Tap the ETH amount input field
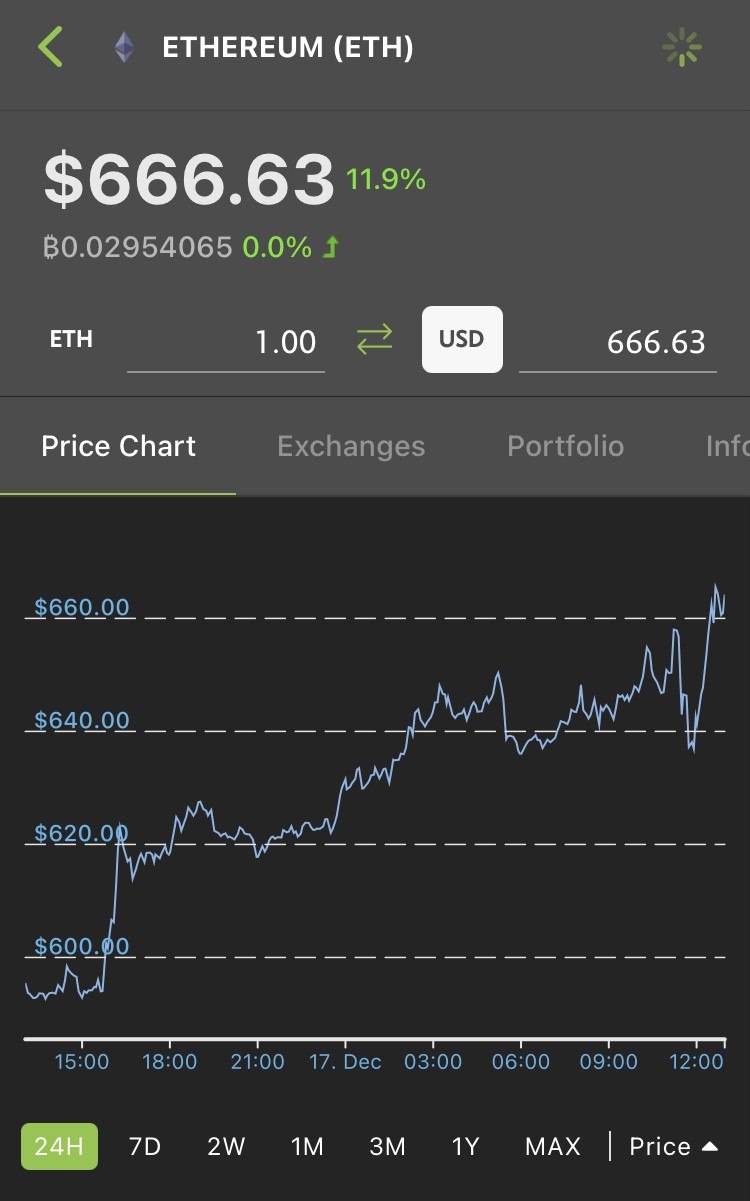750x1201 pixels. tap(226, 343)
